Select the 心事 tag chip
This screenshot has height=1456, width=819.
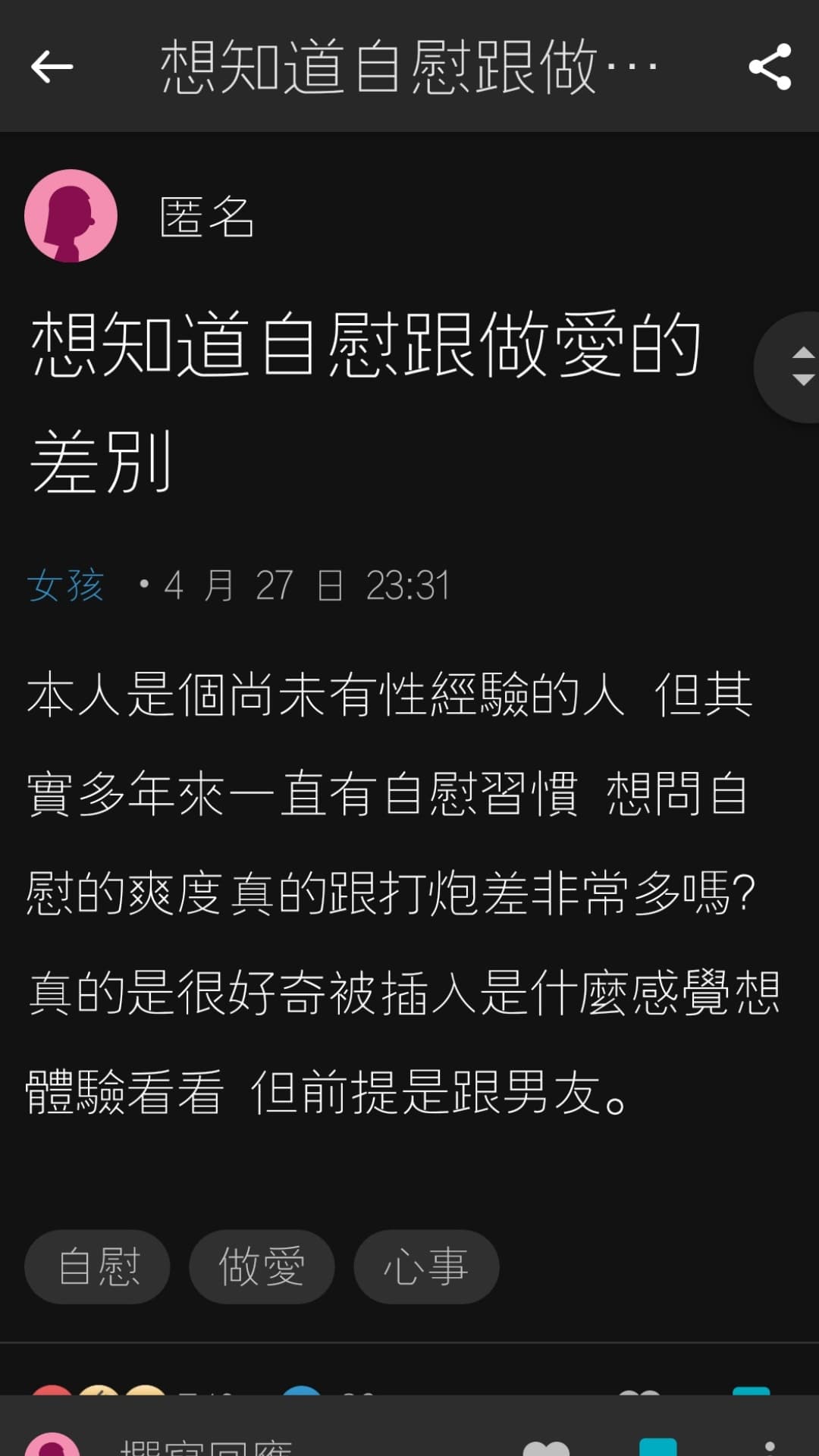point(426,1266)
